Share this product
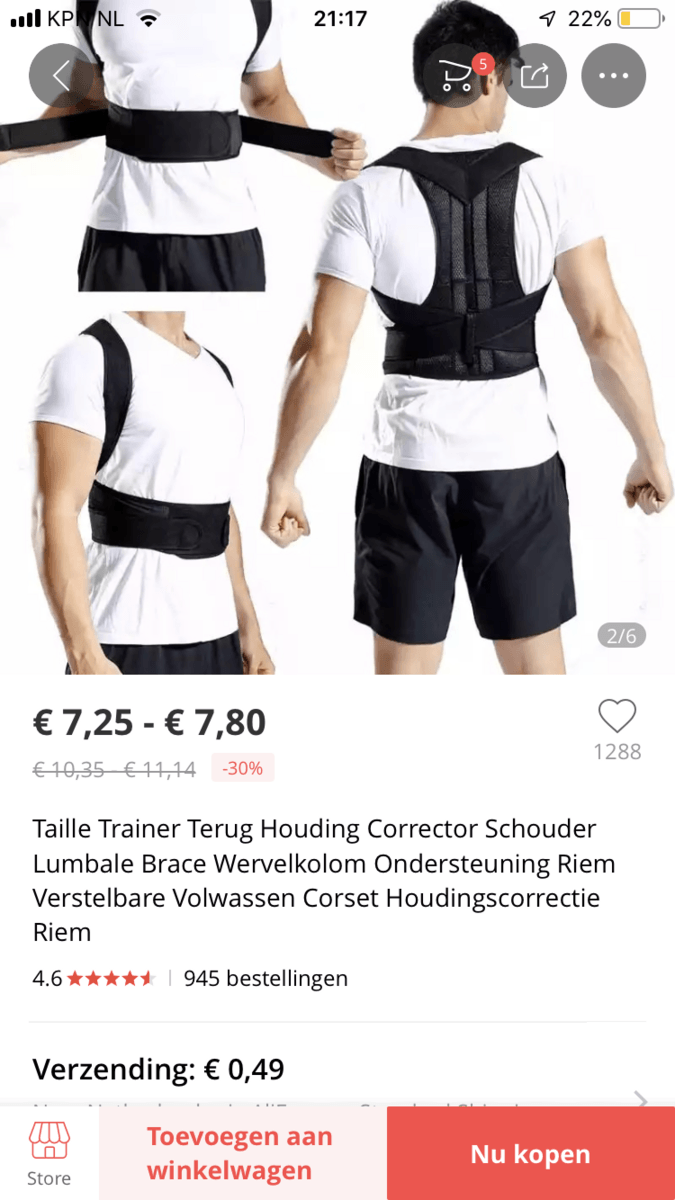This screenshot has height=1200, width=675. click(x=535, y=76)
